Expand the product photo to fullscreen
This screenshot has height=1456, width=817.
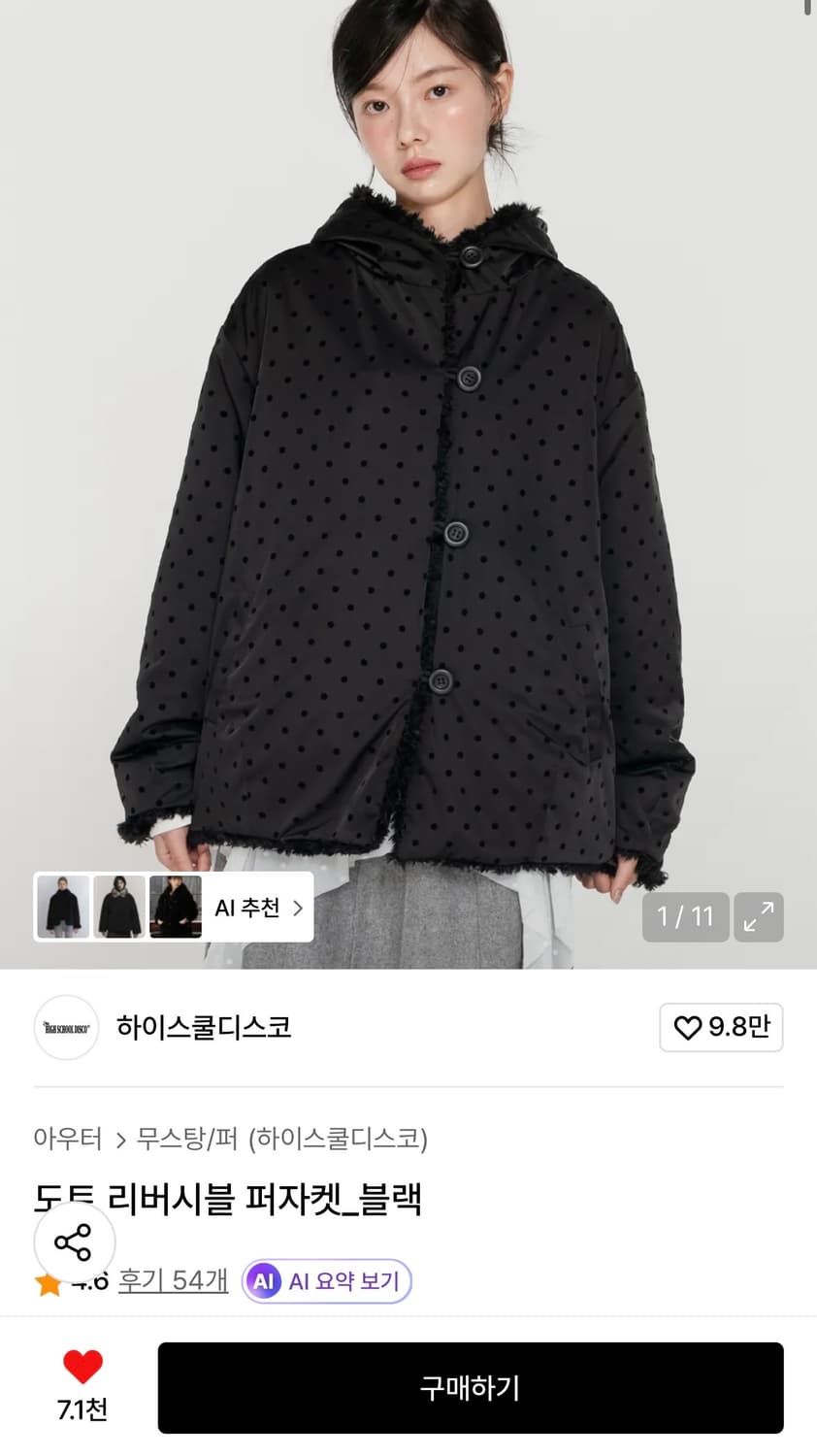point(758,916)
